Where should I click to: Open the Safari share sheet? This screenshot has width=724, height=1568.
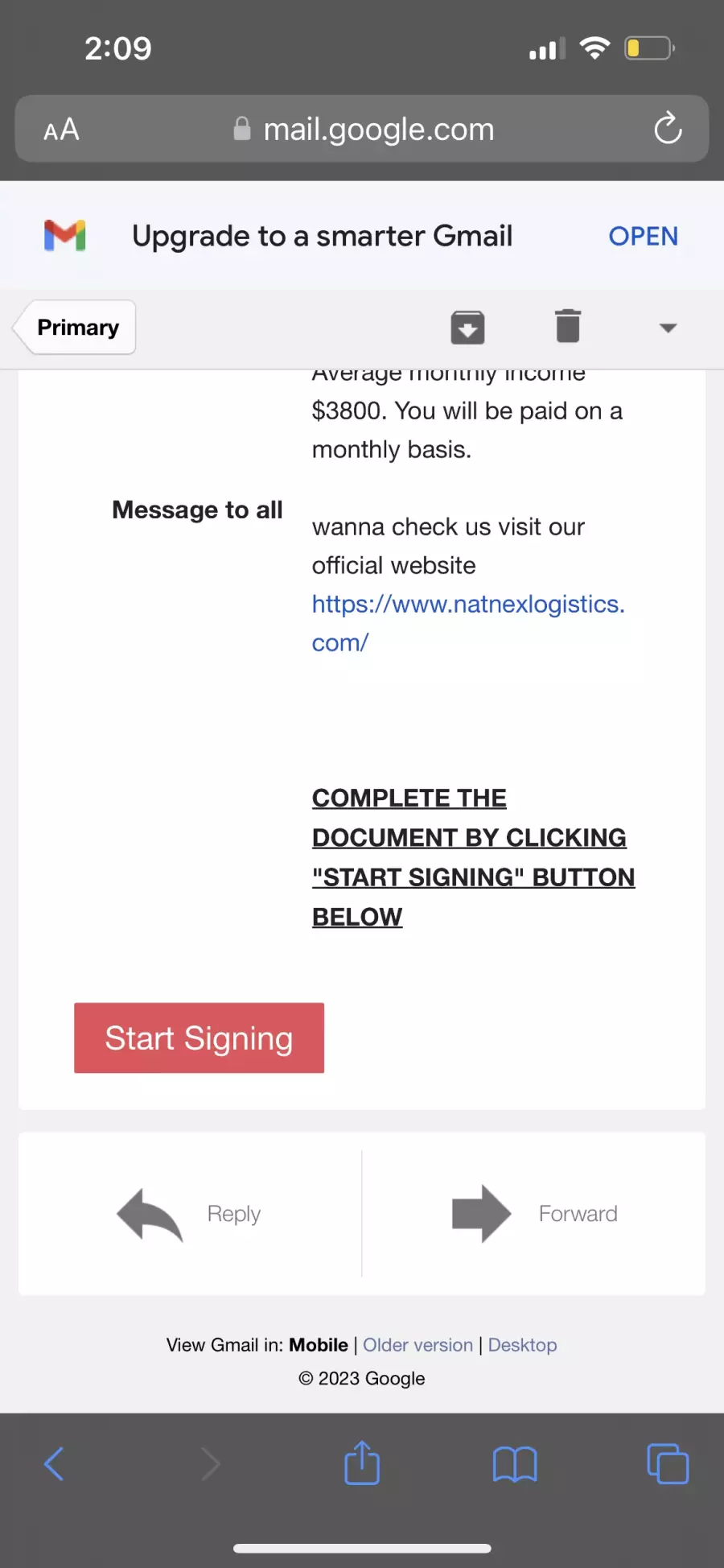point(362,1463)
